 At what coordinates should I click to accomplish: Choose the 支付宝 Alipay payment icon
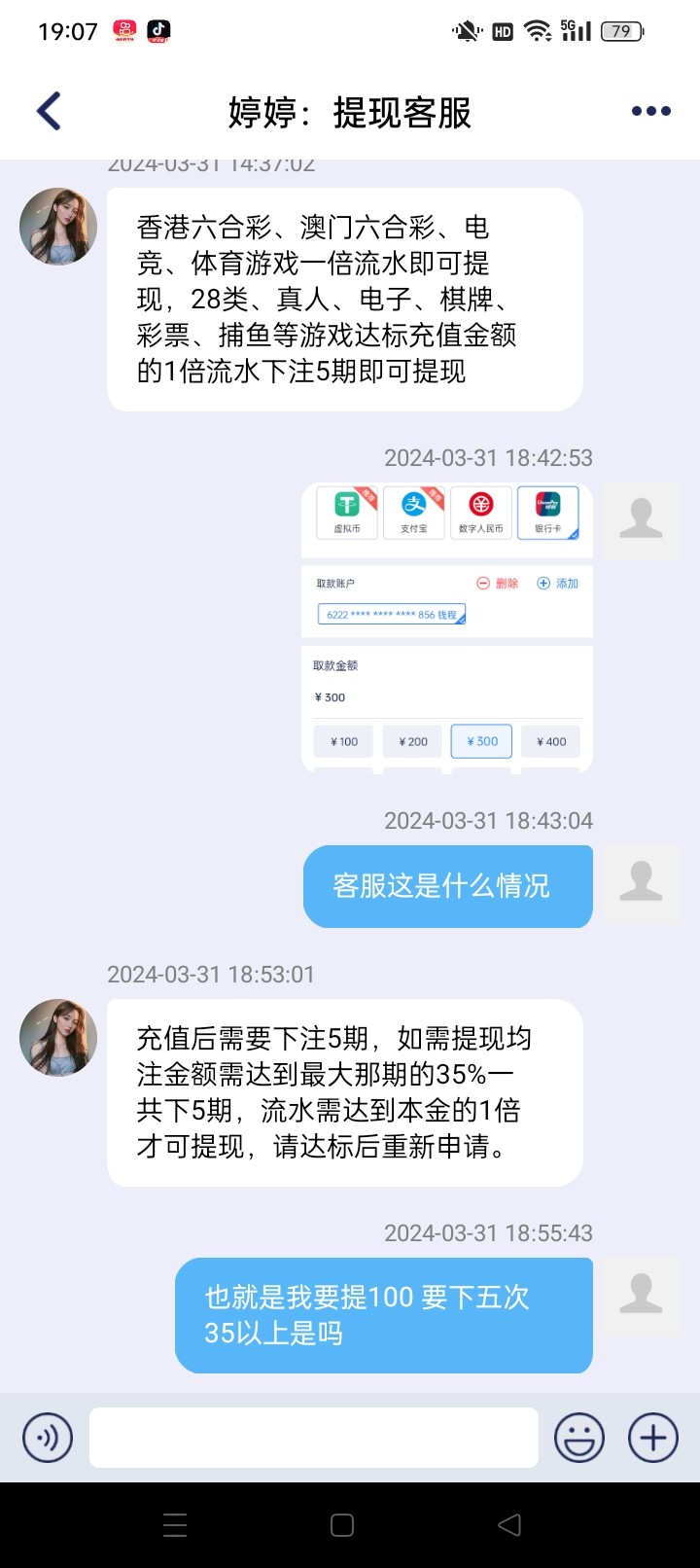tap(413, 513)
